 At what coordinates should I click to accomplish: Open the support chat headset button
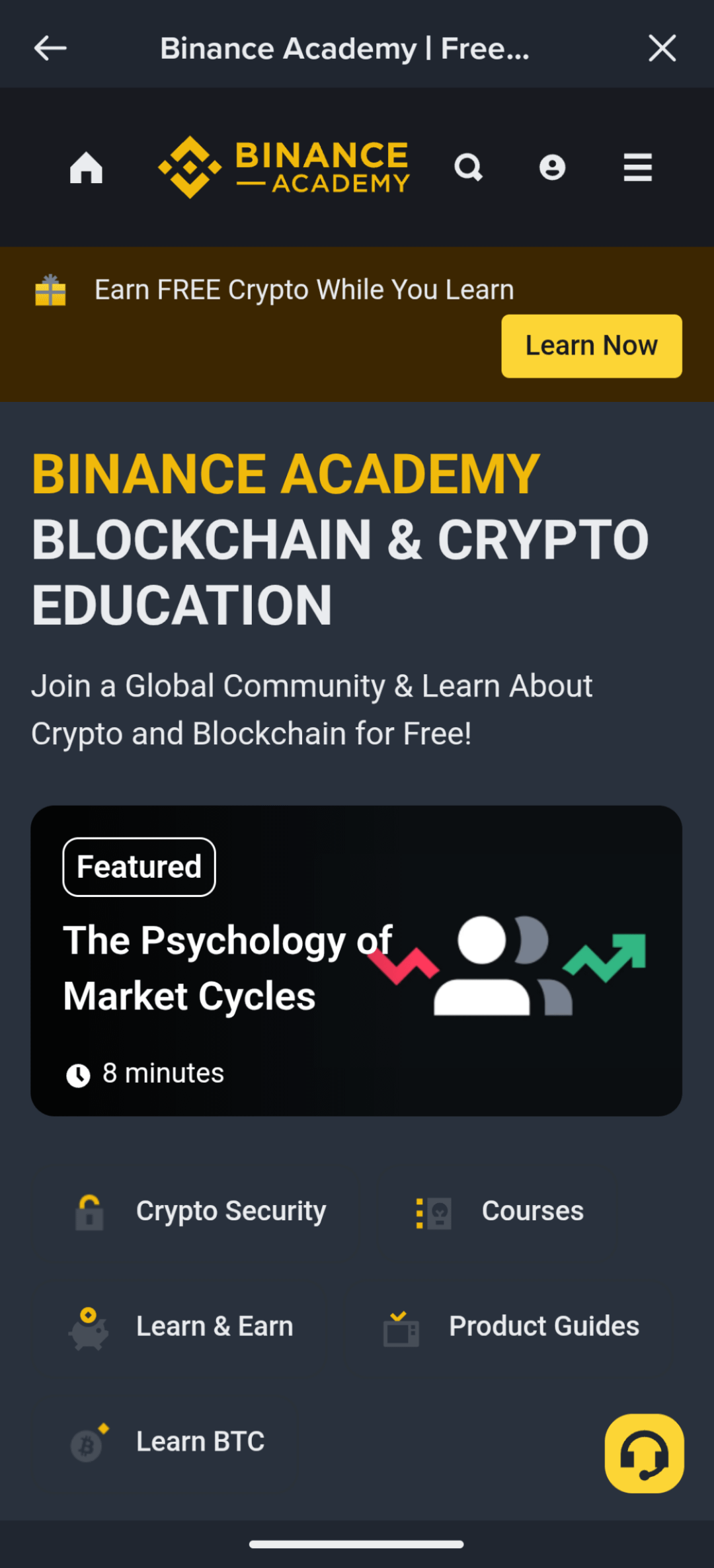[644, 1454]
